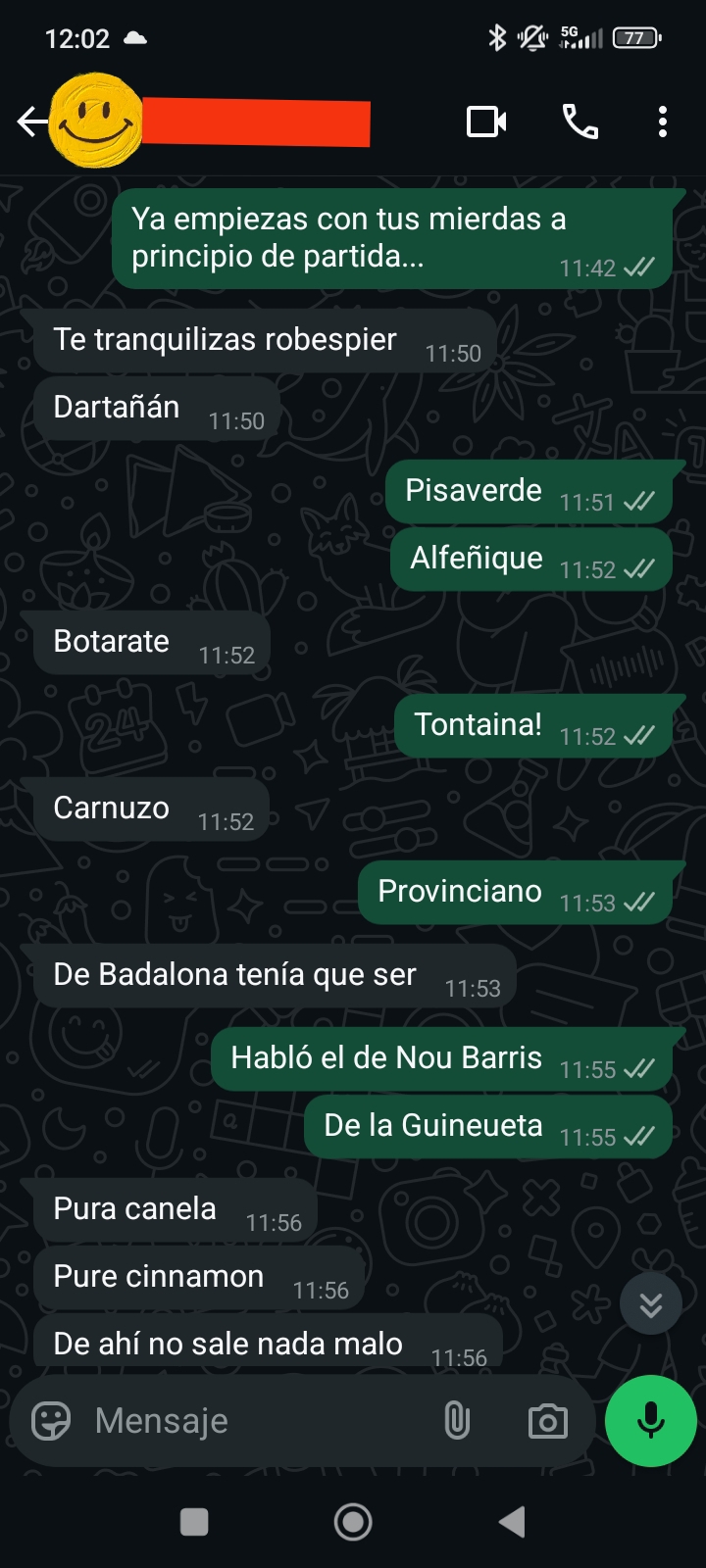Image resolution: width=706 pixels, height=1568 pixels.
Task: Open the camera from the message bar
Action: pos(547,1420)
